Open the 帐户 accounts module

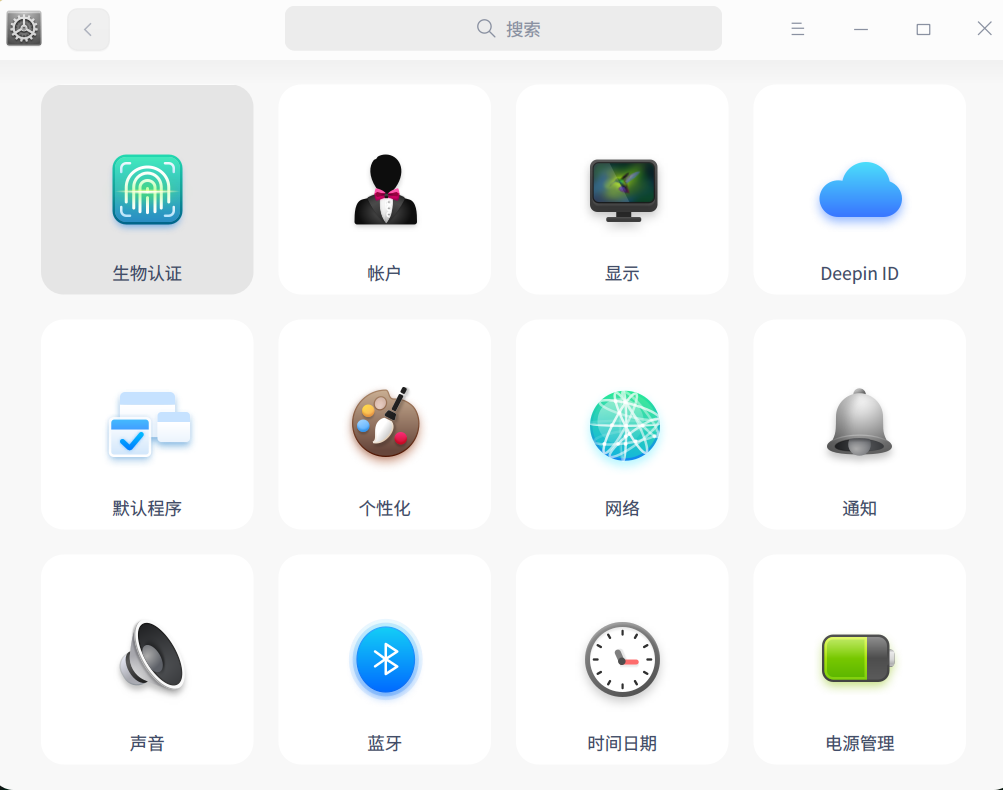pyautogui.click(x=385, y=190)
